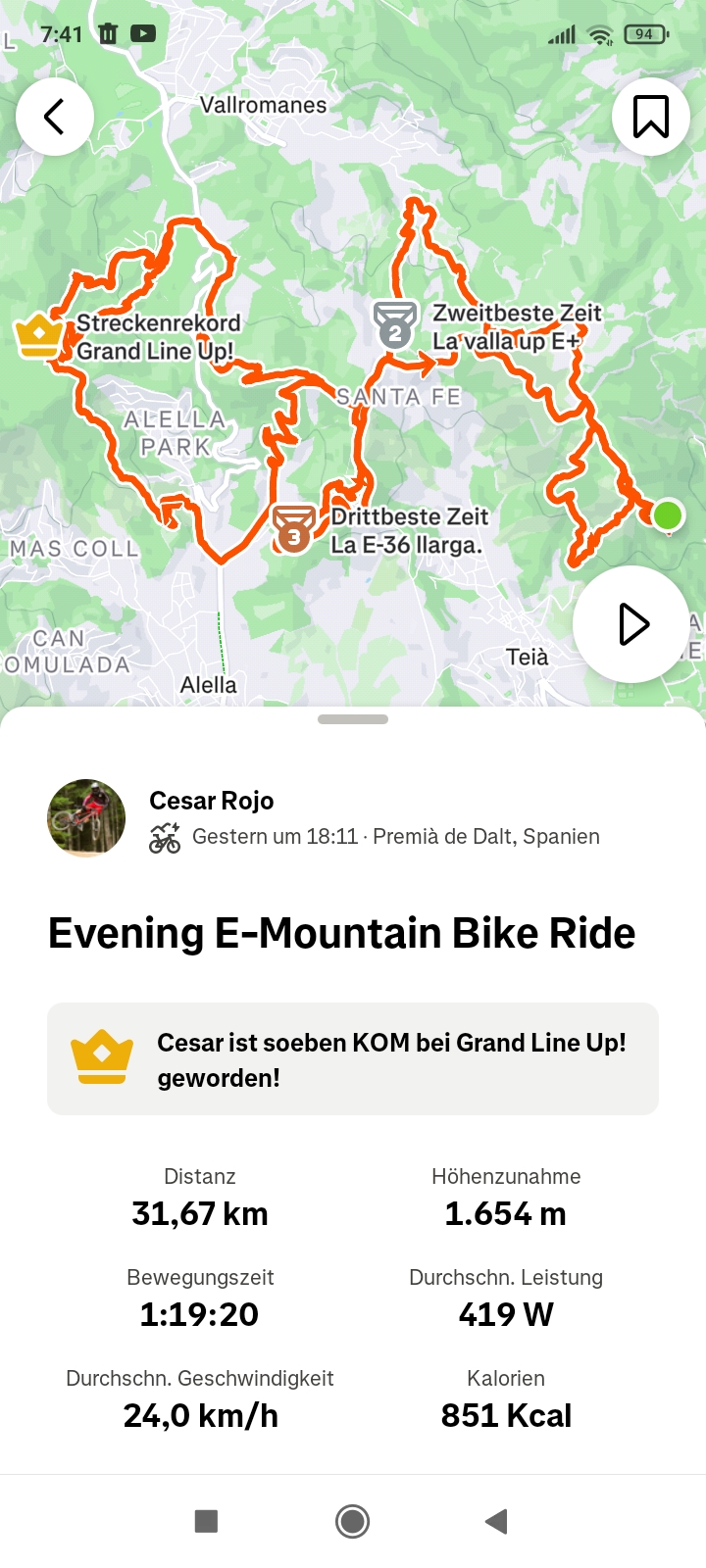Tap the Zweitbeste Zeit medal on map
The image size is (706, 1568).
tap(395, 324)
